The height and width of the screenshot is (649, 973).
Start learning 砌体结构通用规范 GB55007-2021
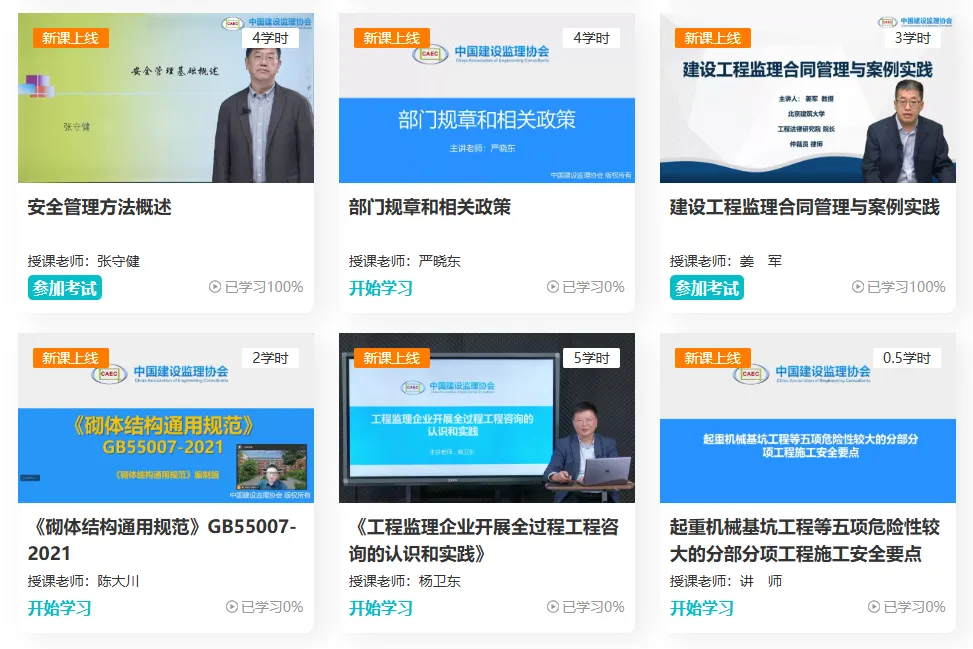(x=60, y=607)
